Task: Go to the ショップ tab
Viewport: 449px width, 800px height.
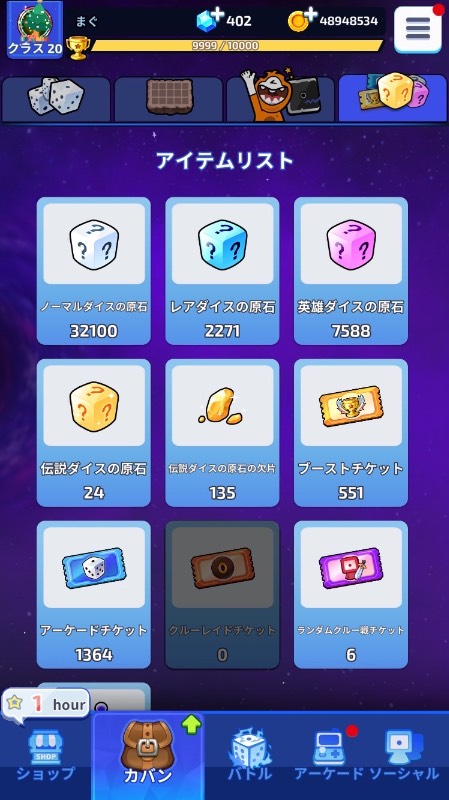Action: click(x=46, y=757)
